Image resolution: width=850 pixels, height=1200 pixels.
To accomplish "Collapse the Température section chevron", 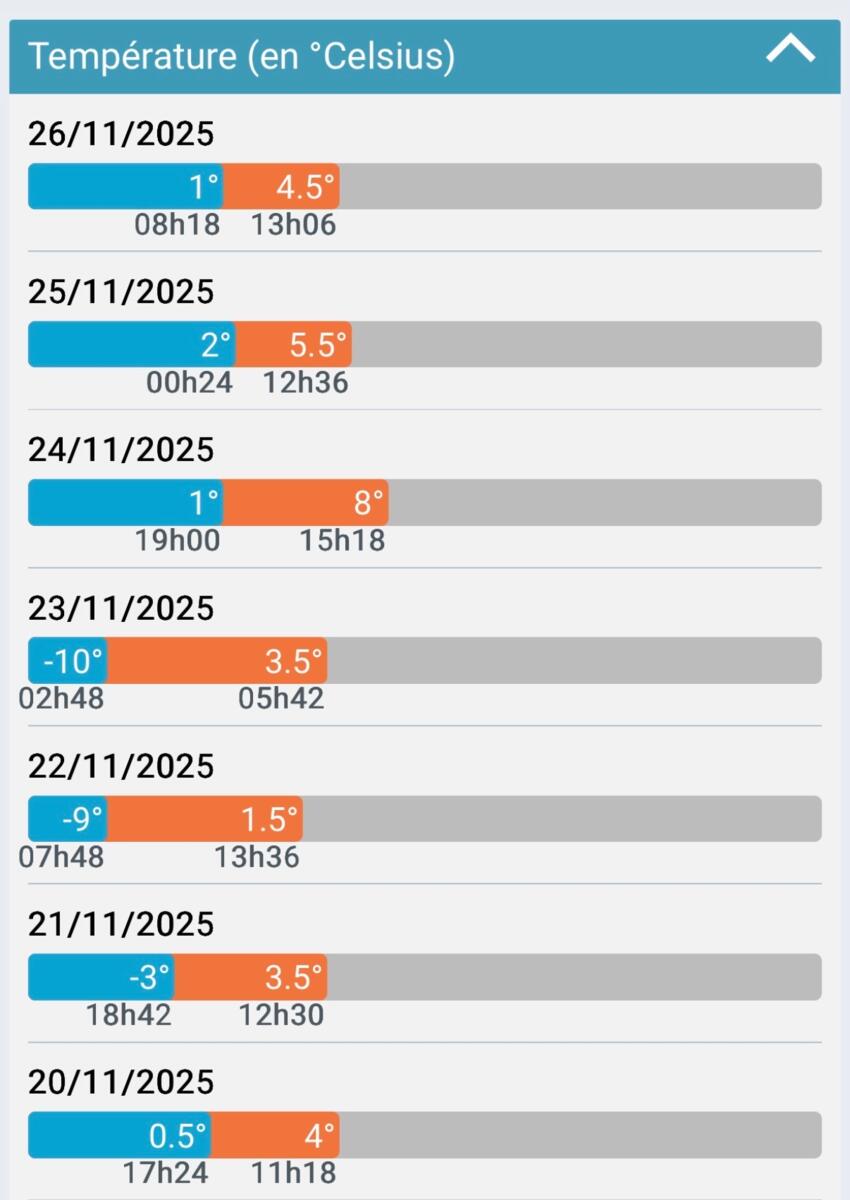I will pos(790,50).
